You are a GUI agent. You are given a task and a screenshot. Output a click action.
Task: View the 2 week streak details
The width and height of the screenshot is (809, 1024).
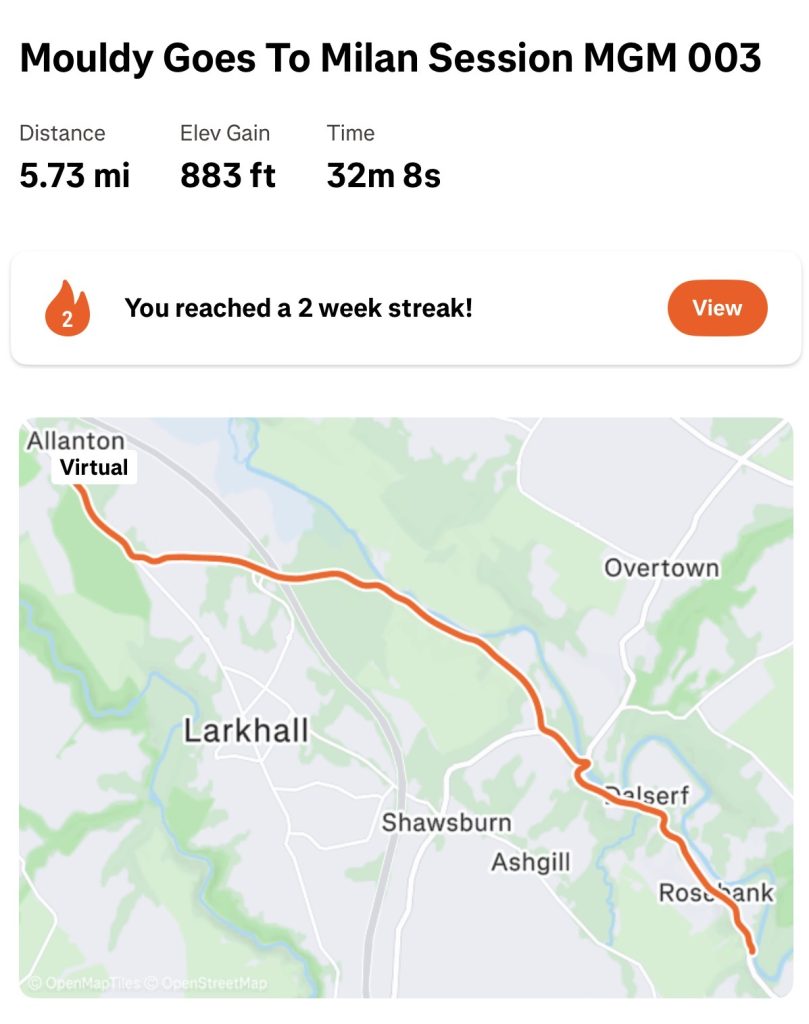click(x=716, y=308)
